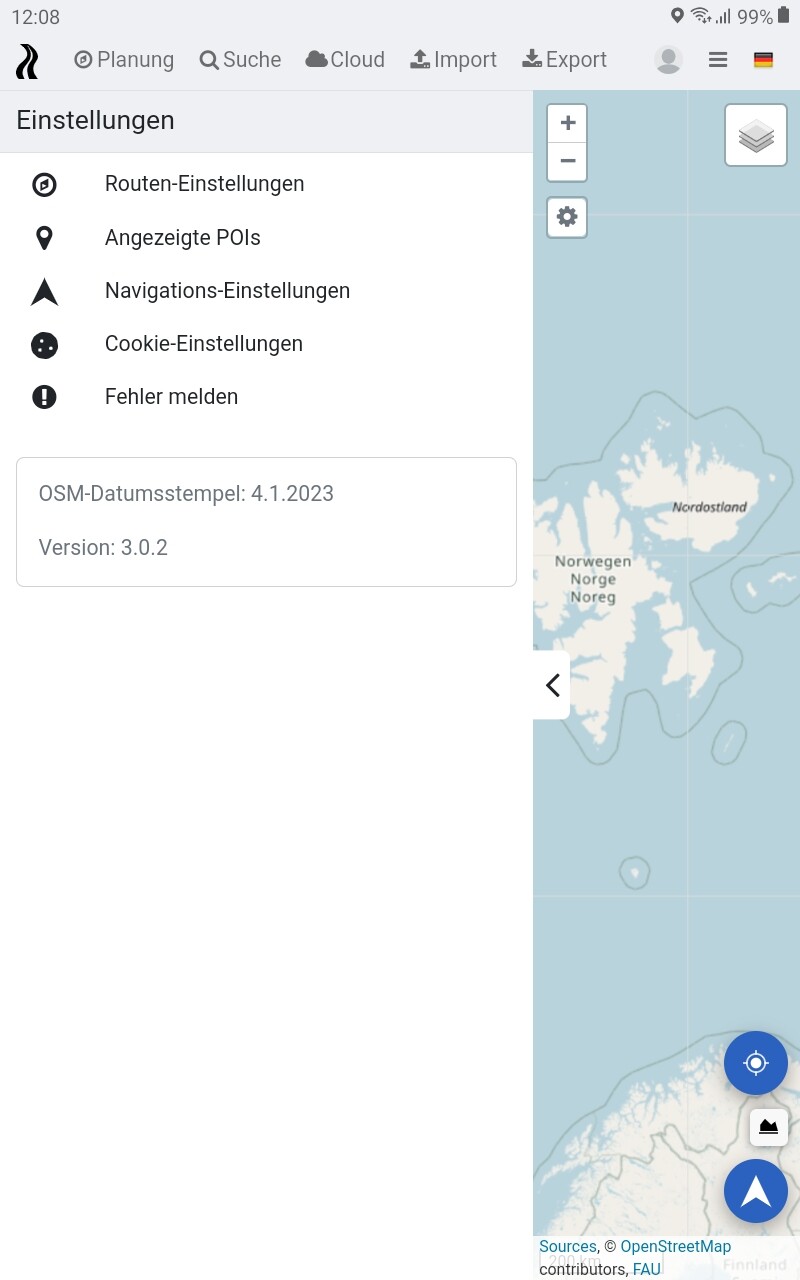Open Cookie-Einstellungen

tap(203, 344)
